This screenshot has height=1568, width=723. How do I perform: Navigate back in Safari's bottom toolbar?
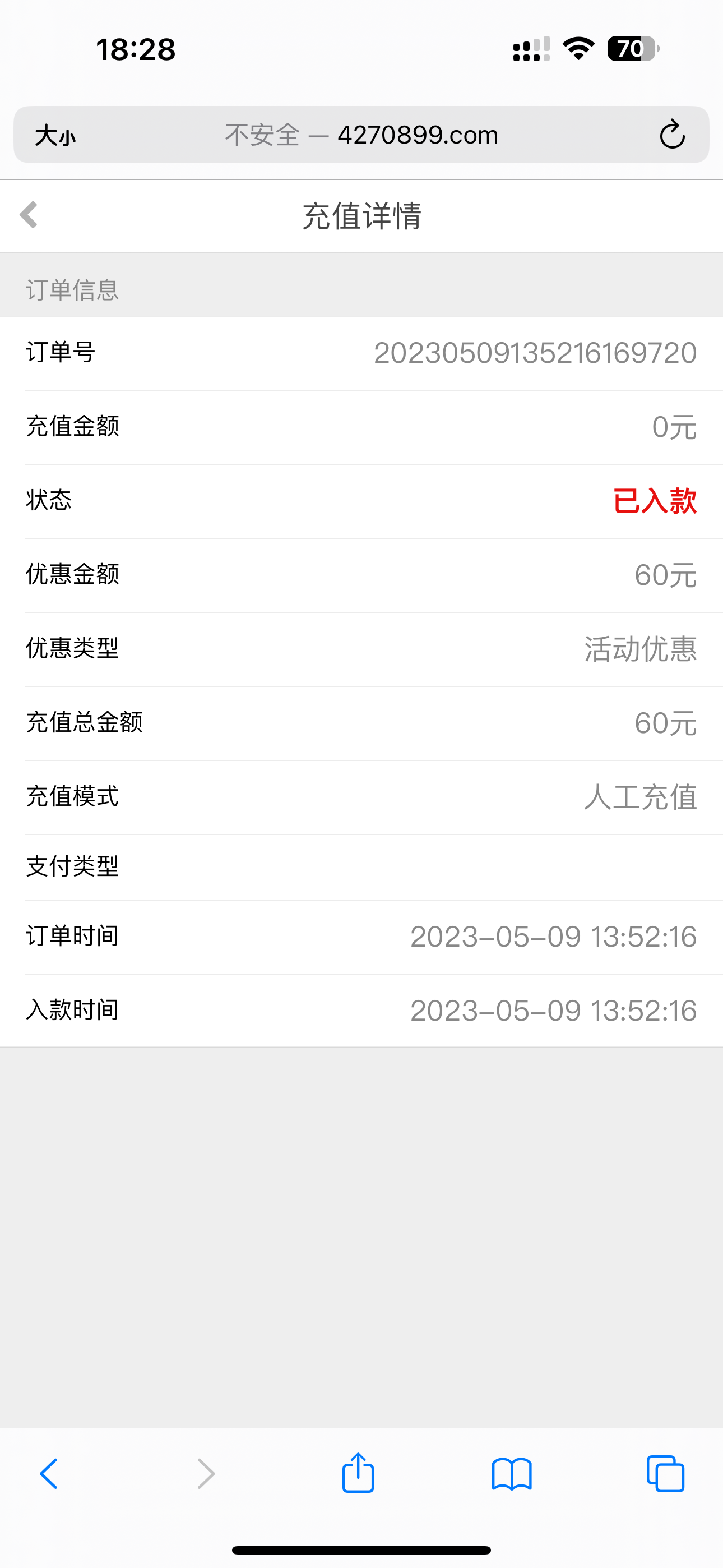[x=49, y=1474]
